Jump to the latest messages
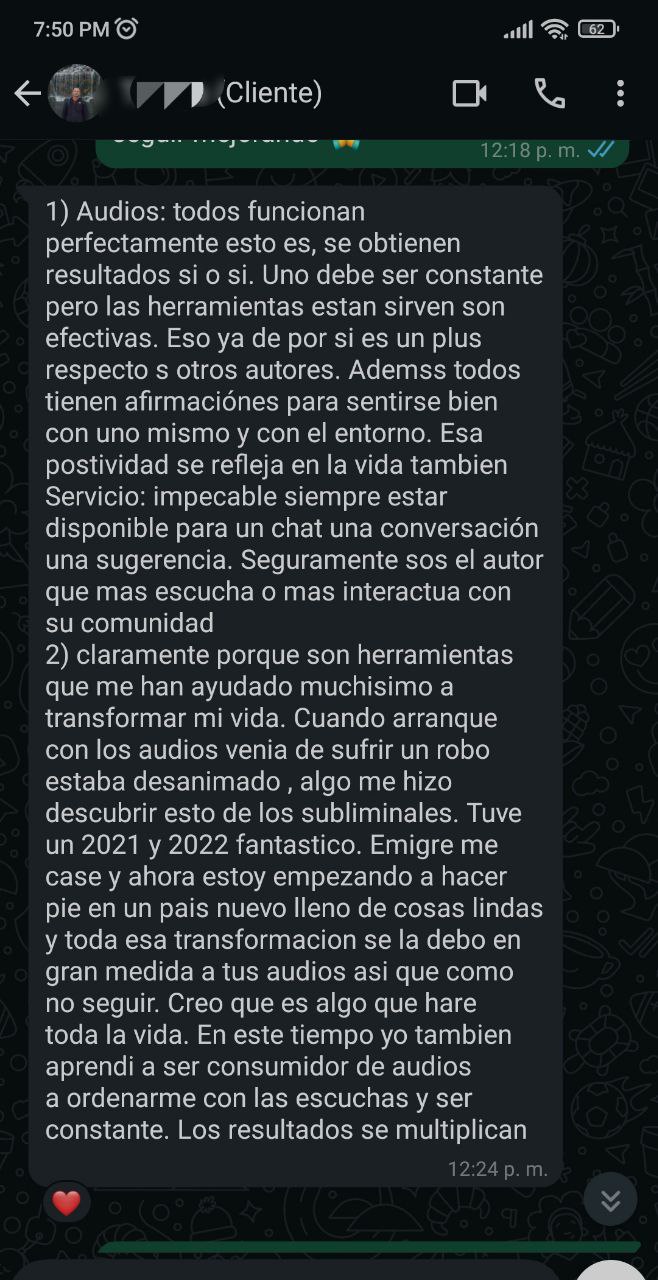The width and height of the screenshot is (658, 1280). [x=610, y=1199]
